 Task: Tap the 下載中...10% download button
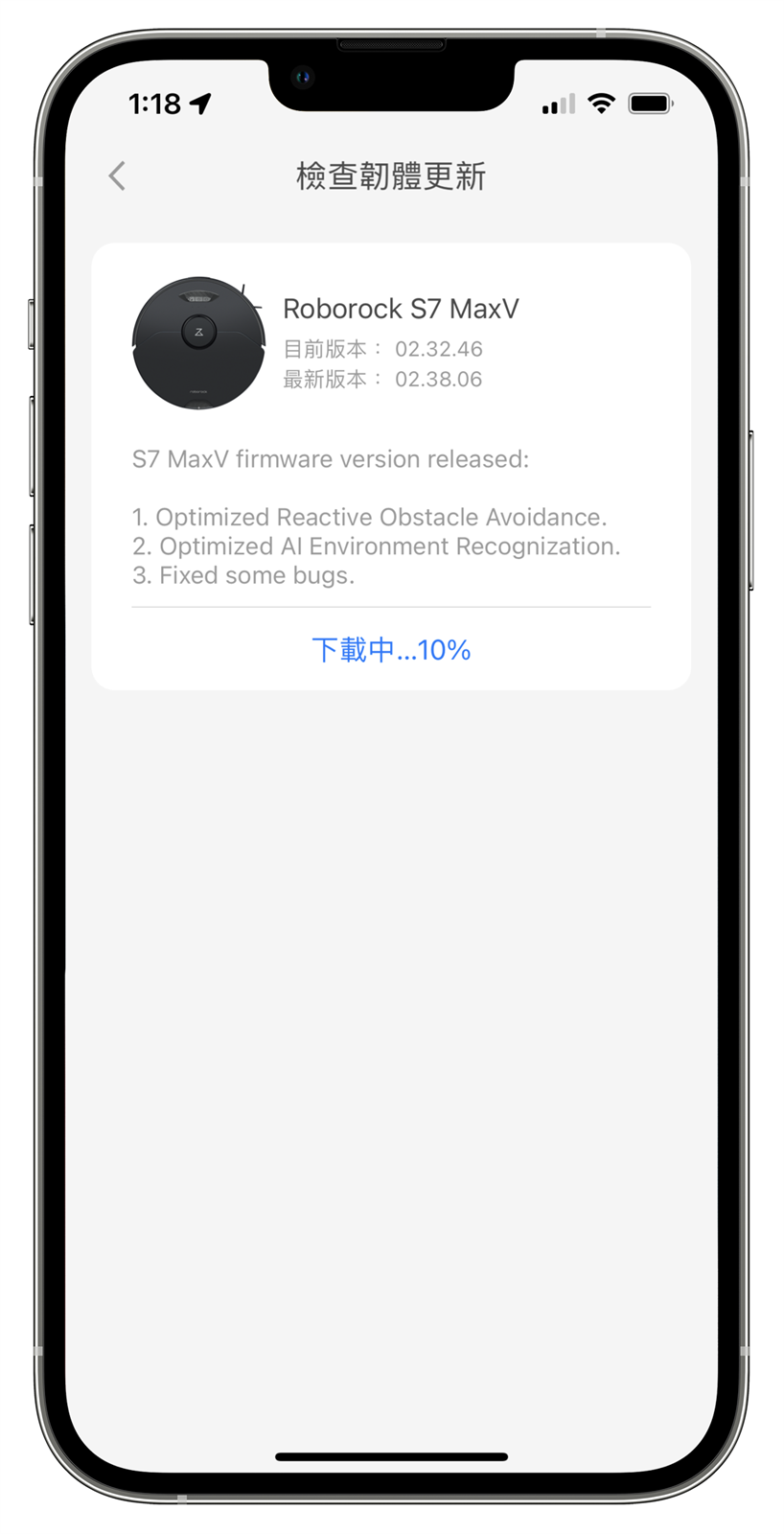pos(391,650)
